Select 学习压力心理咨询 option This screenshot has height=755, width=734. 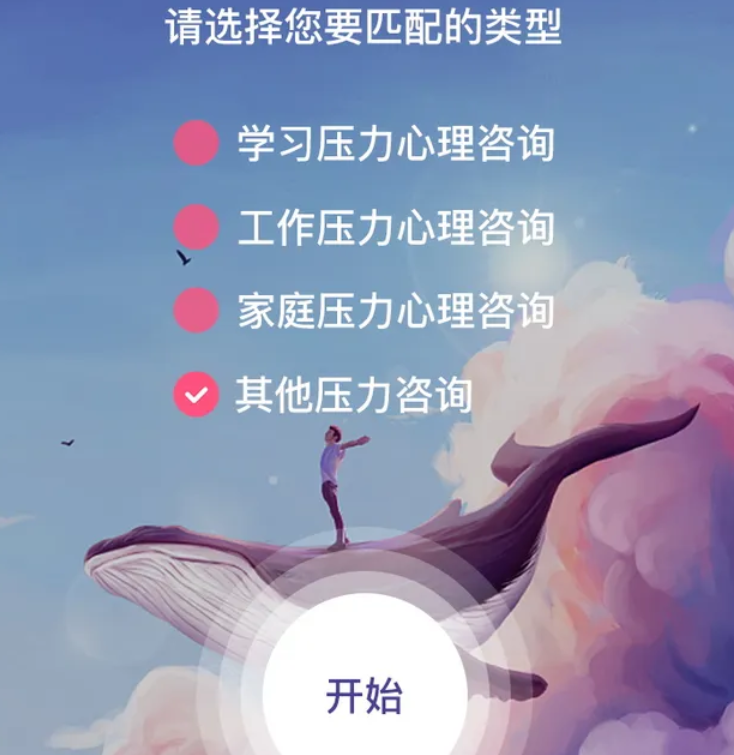coord(196,143)
